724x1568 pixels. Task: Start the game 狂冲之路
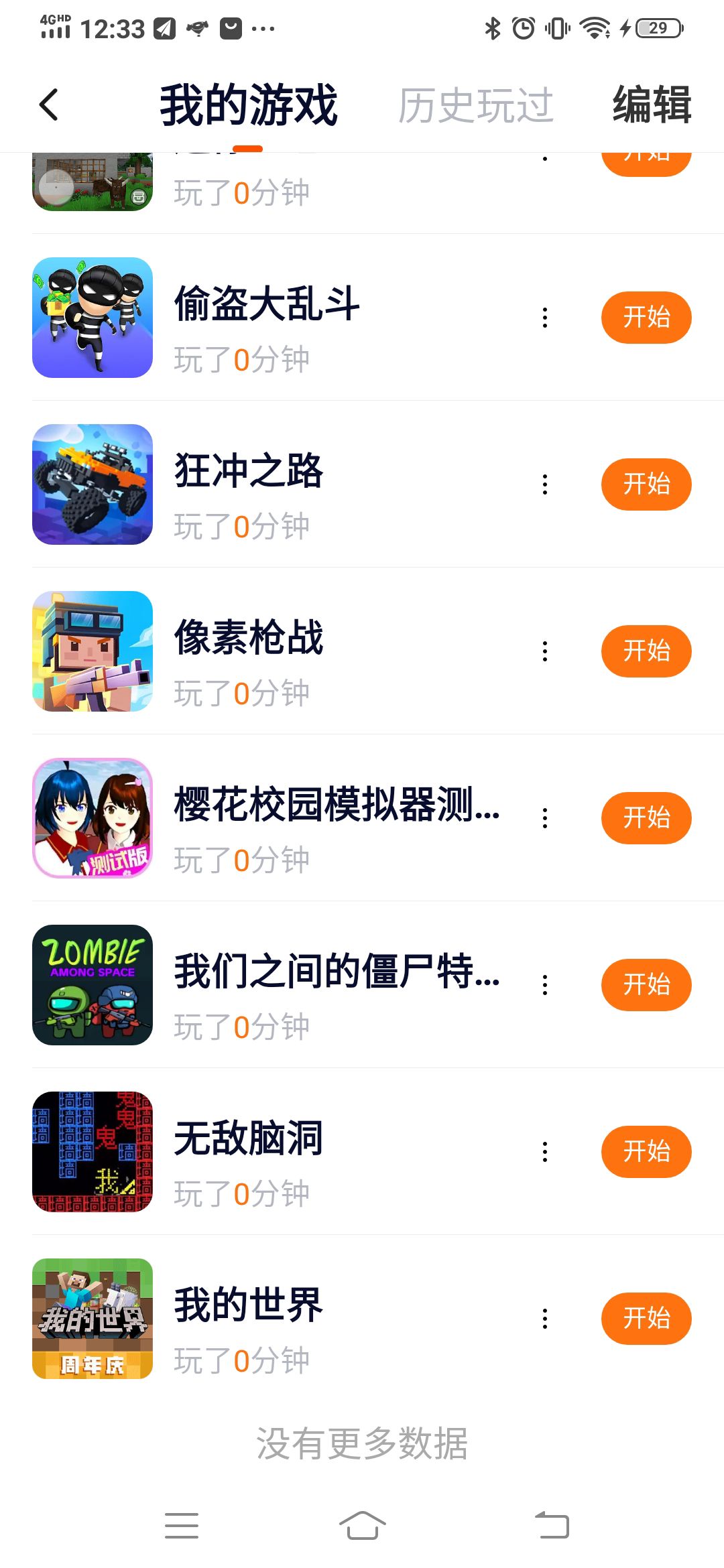(646, 484)
